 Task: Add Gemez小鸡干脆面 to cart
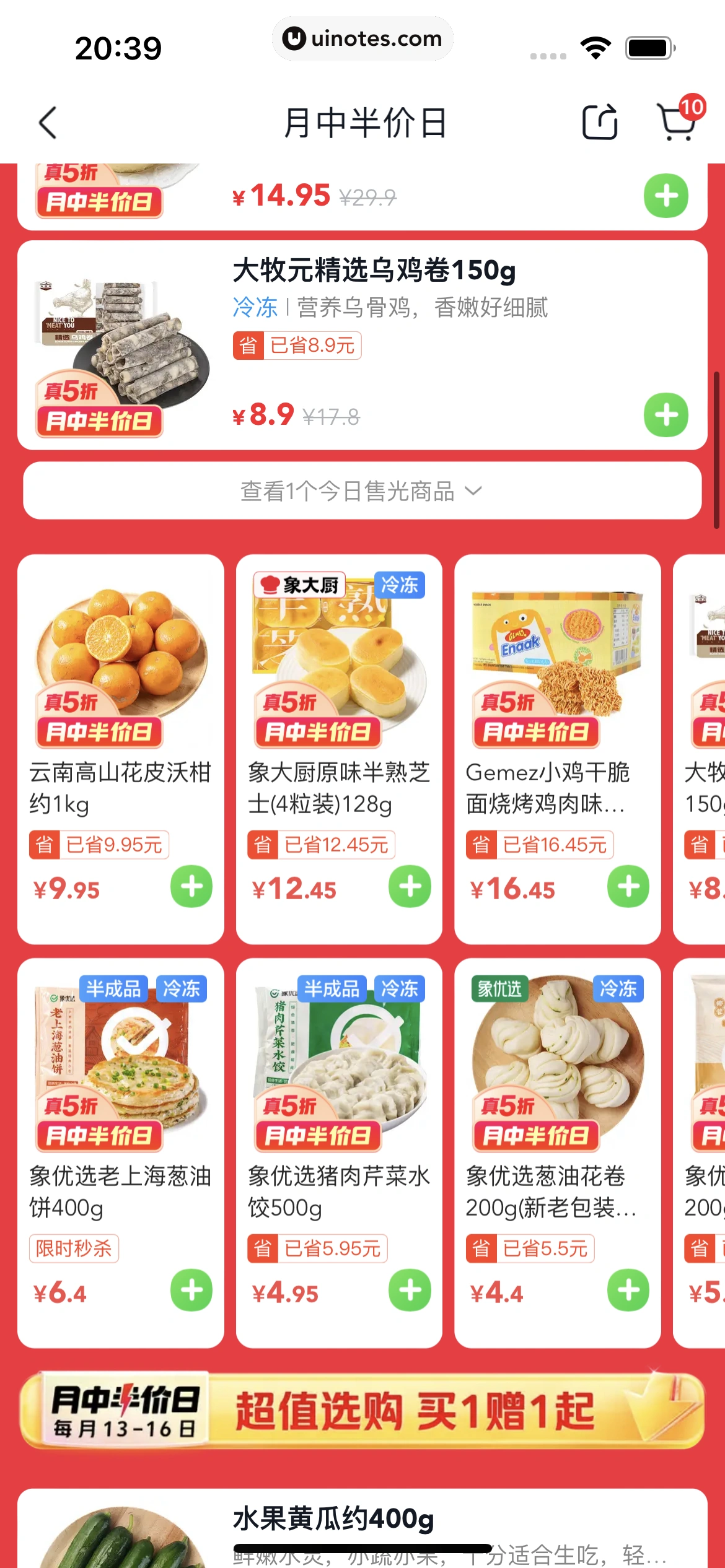(x=628, y=886)
